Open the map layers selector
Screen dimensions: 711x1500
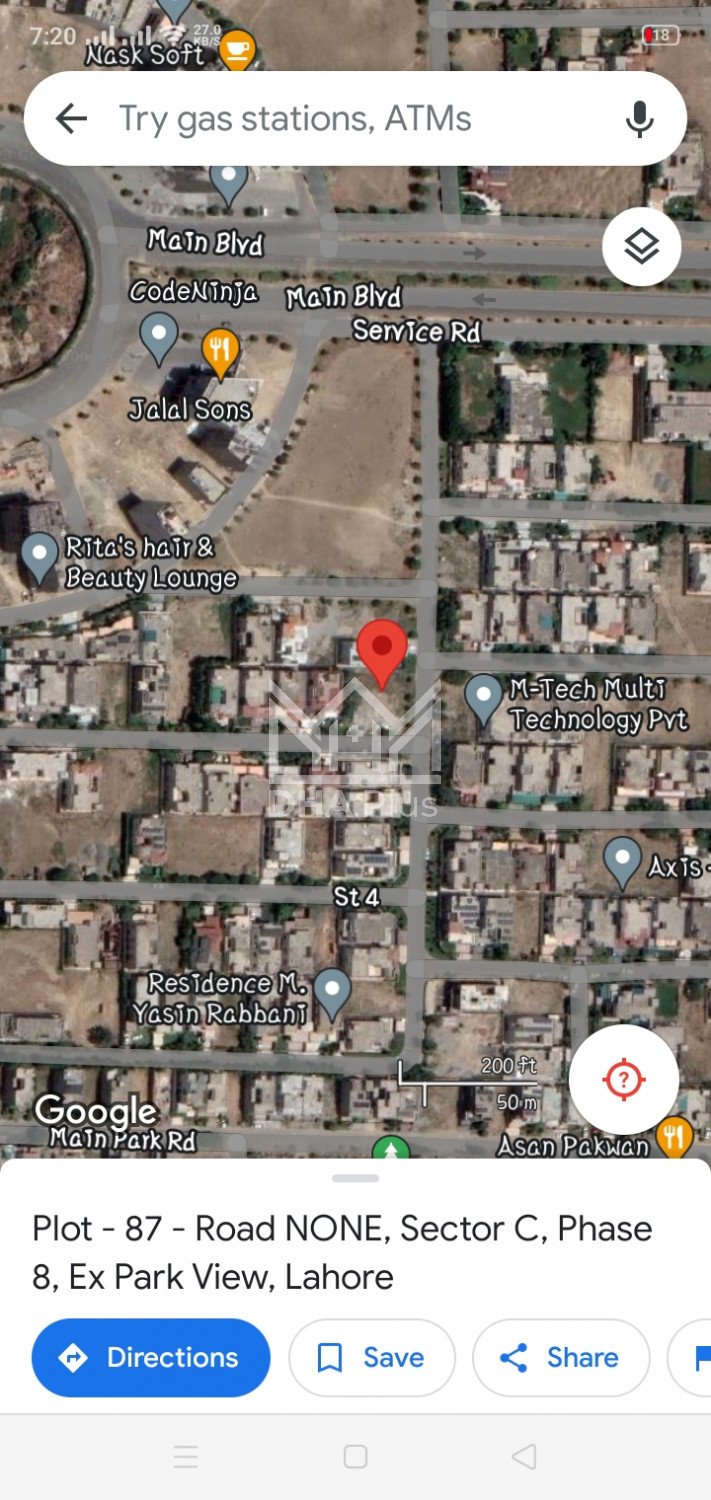coord(641,247)
